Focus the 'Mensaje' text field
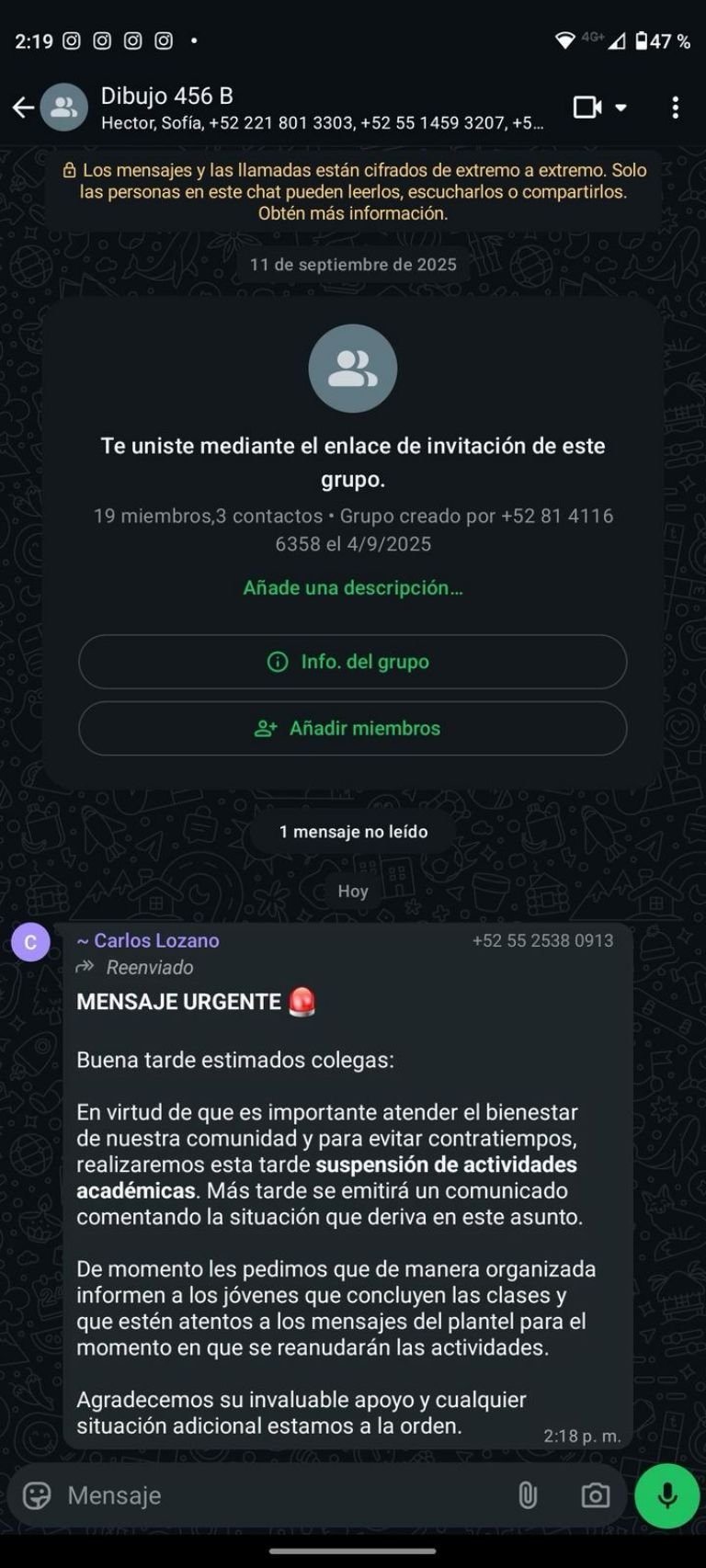 [x=276, y=1495]
